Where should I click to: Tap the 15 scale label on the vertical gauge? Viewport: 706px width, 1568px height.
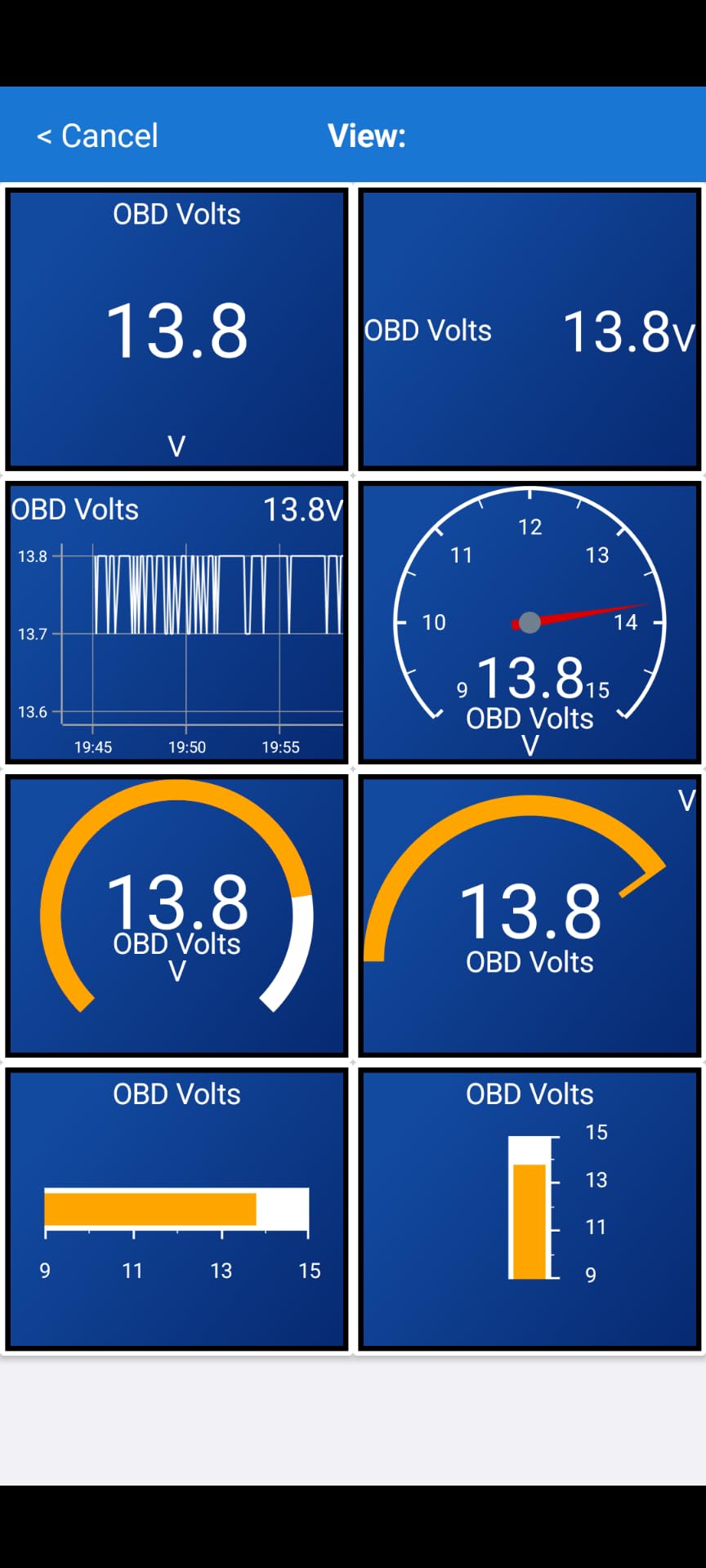point(596,1132)
